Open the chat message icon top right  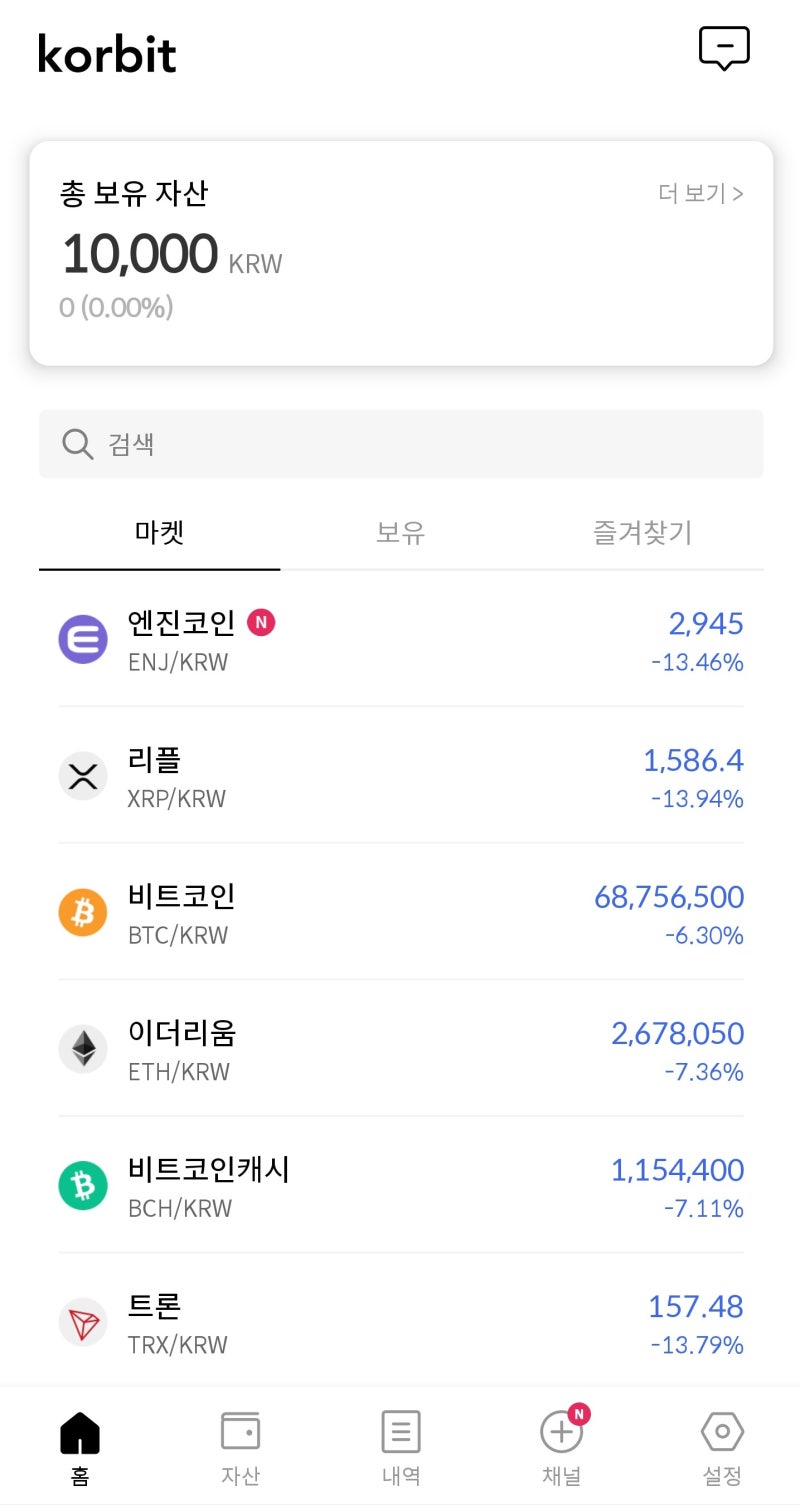point(724,47)
